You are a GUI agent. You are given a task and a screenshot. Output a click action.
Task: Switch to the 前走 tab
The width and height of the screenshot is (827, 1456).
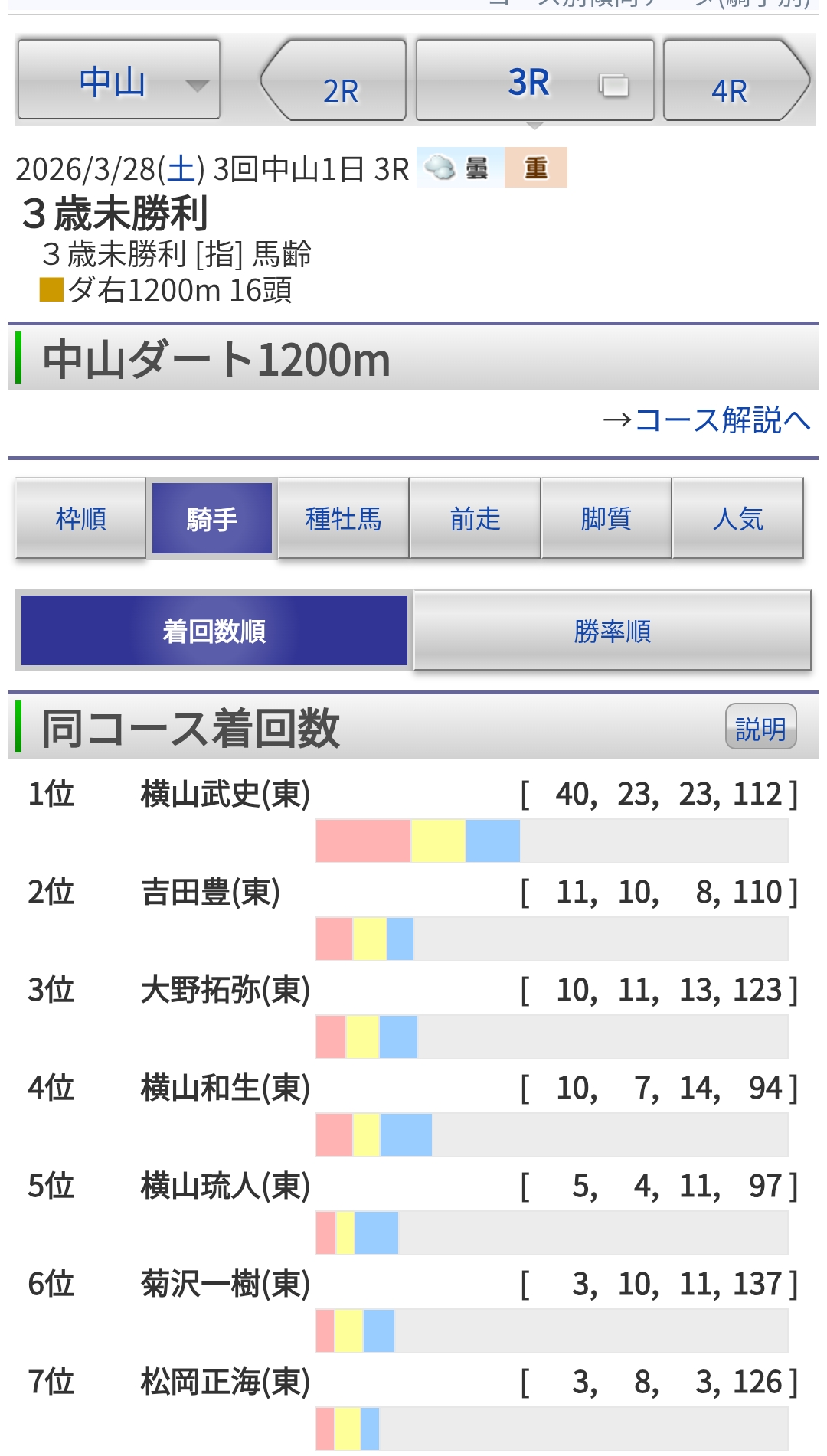tap(475, 518)
